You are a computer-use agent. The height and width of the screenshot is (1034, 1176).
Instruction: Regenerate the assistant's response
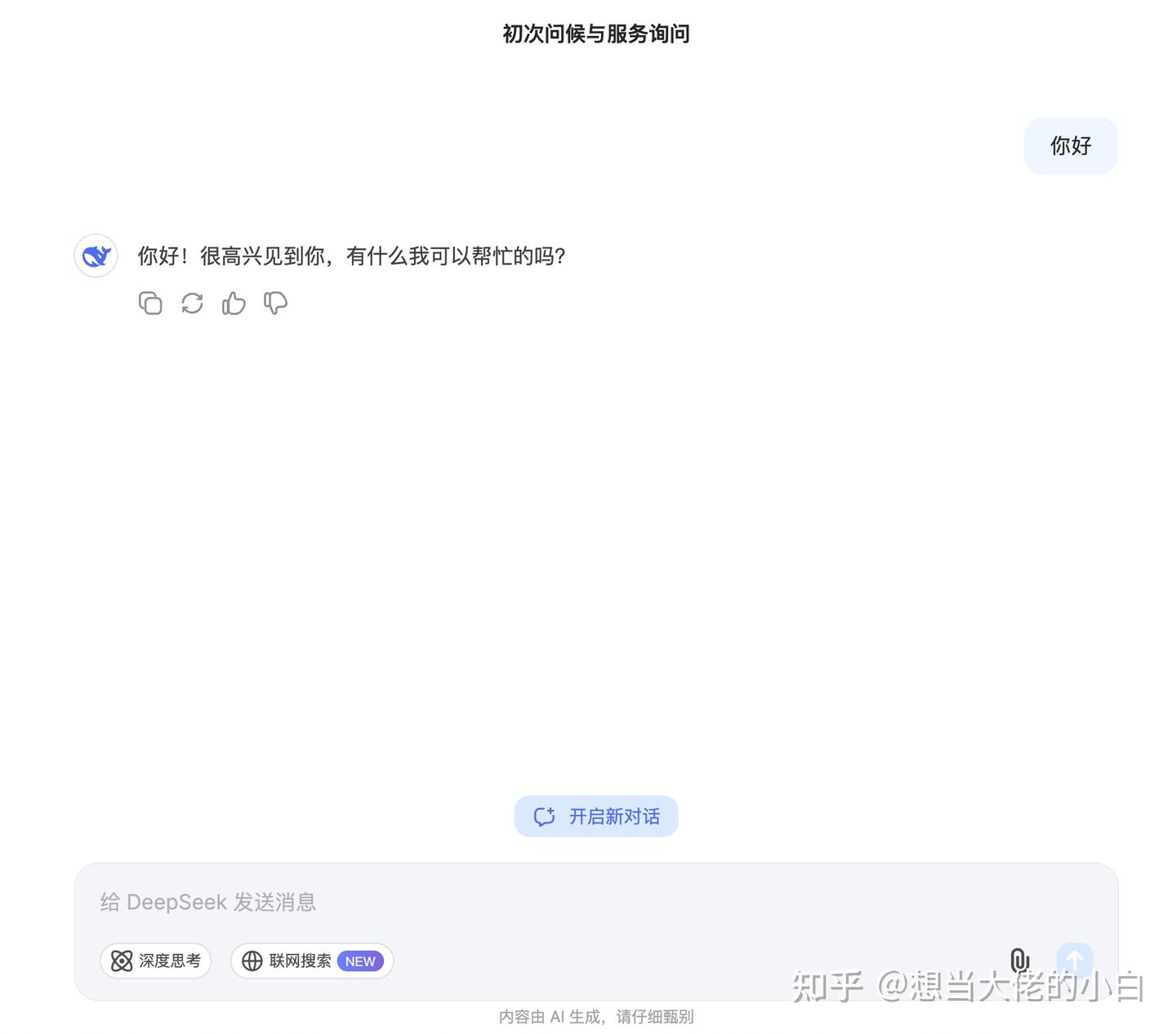click(x=192, y=303)
